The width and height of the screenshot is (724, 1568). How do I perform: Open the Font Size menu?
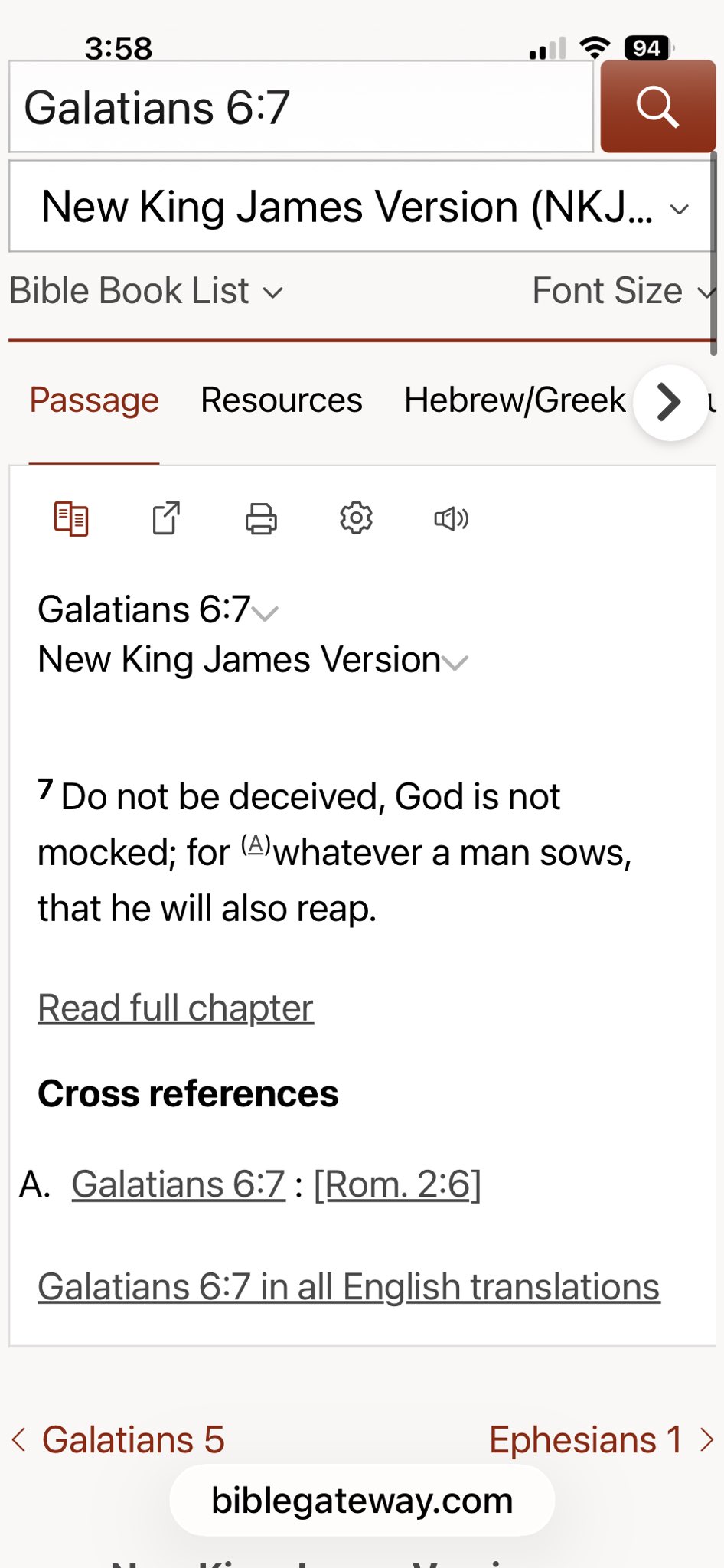pyautogui.click(x=621, y=292)
